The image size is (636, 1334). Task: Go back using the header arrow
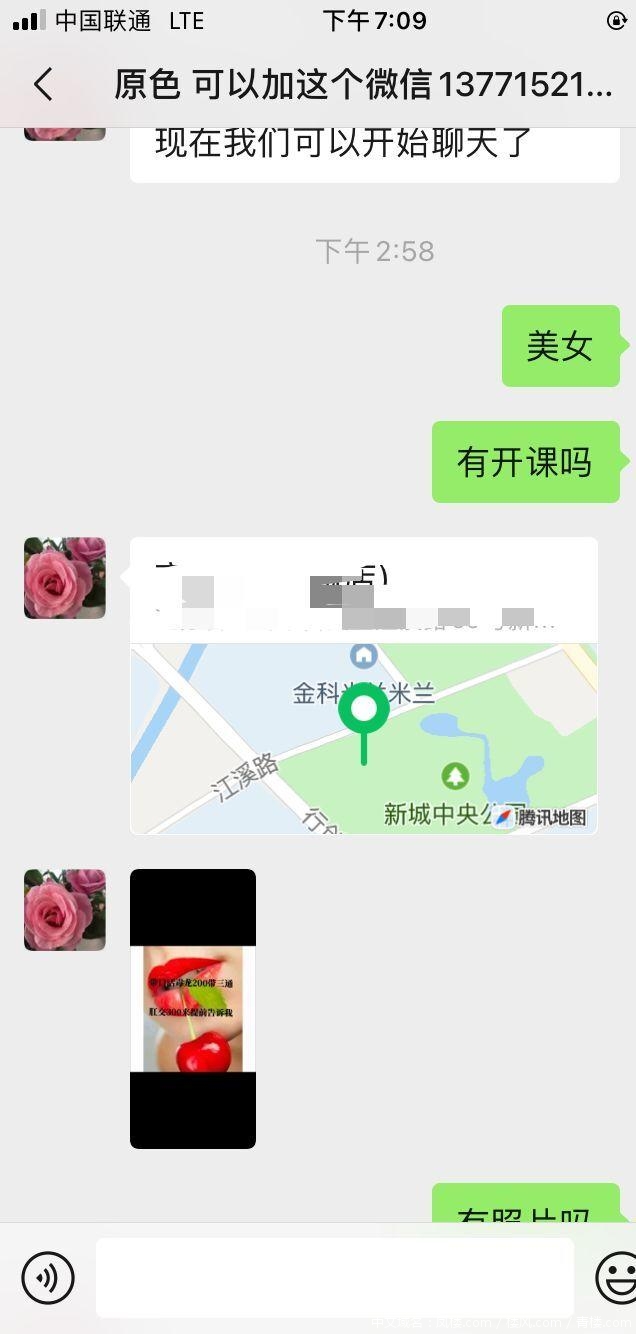[x=43, y=85]
